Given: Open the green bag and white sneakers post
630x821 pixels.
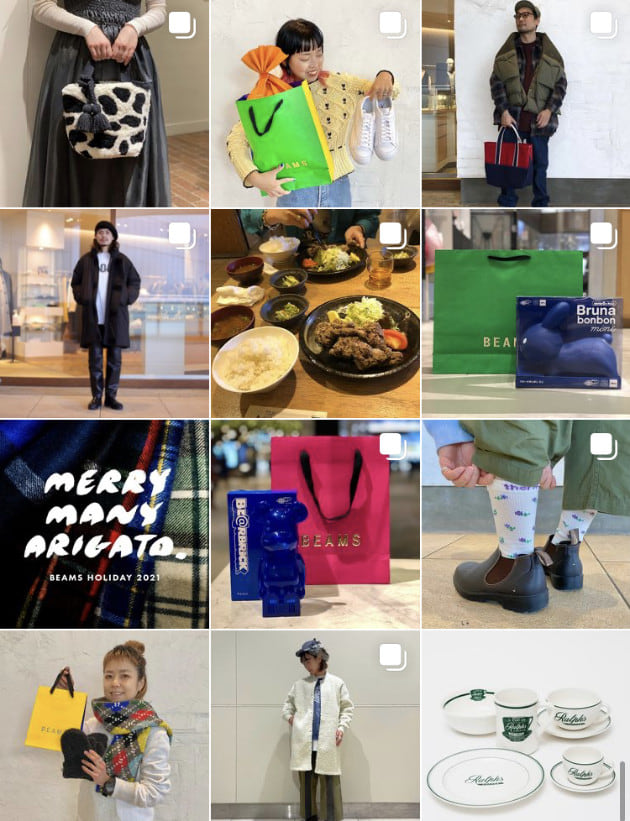Looking at the screenshot, I should [315, 103].
